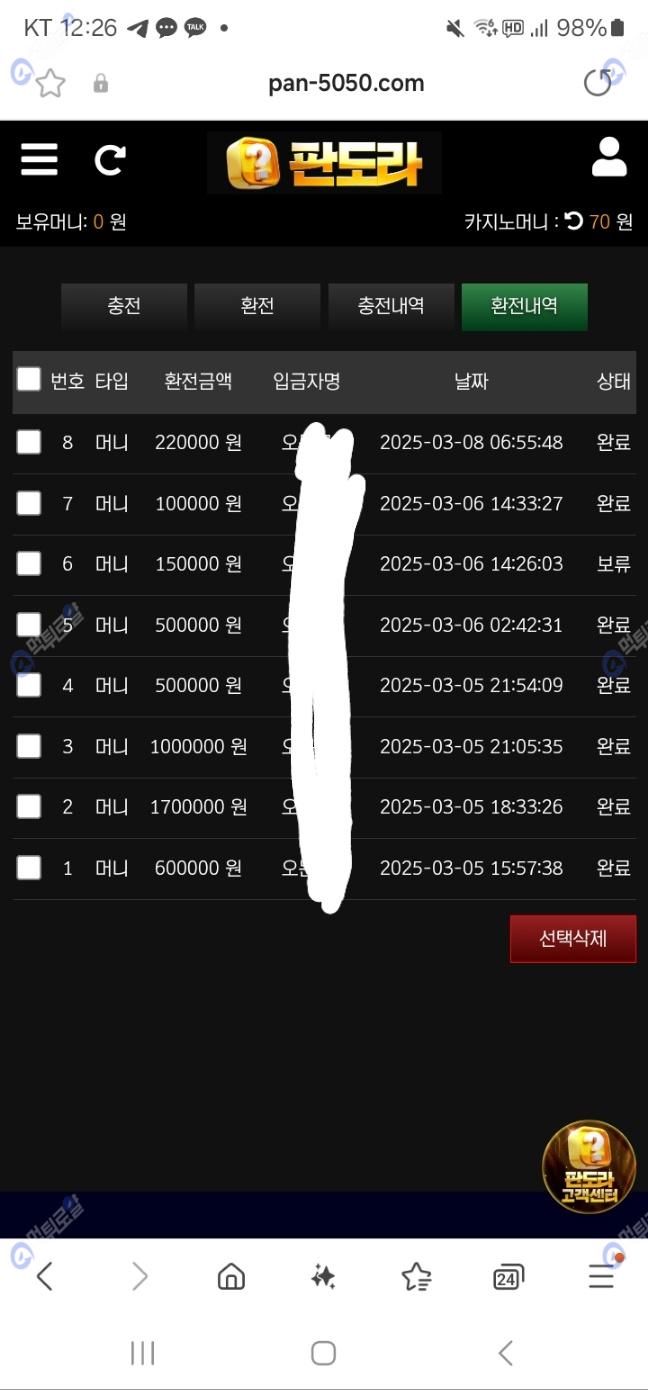Image resolution: width=648 pixels, height=1390 pixels.
Task: Tap the 선택삭제 button
Action: click(x=573, y=939)
